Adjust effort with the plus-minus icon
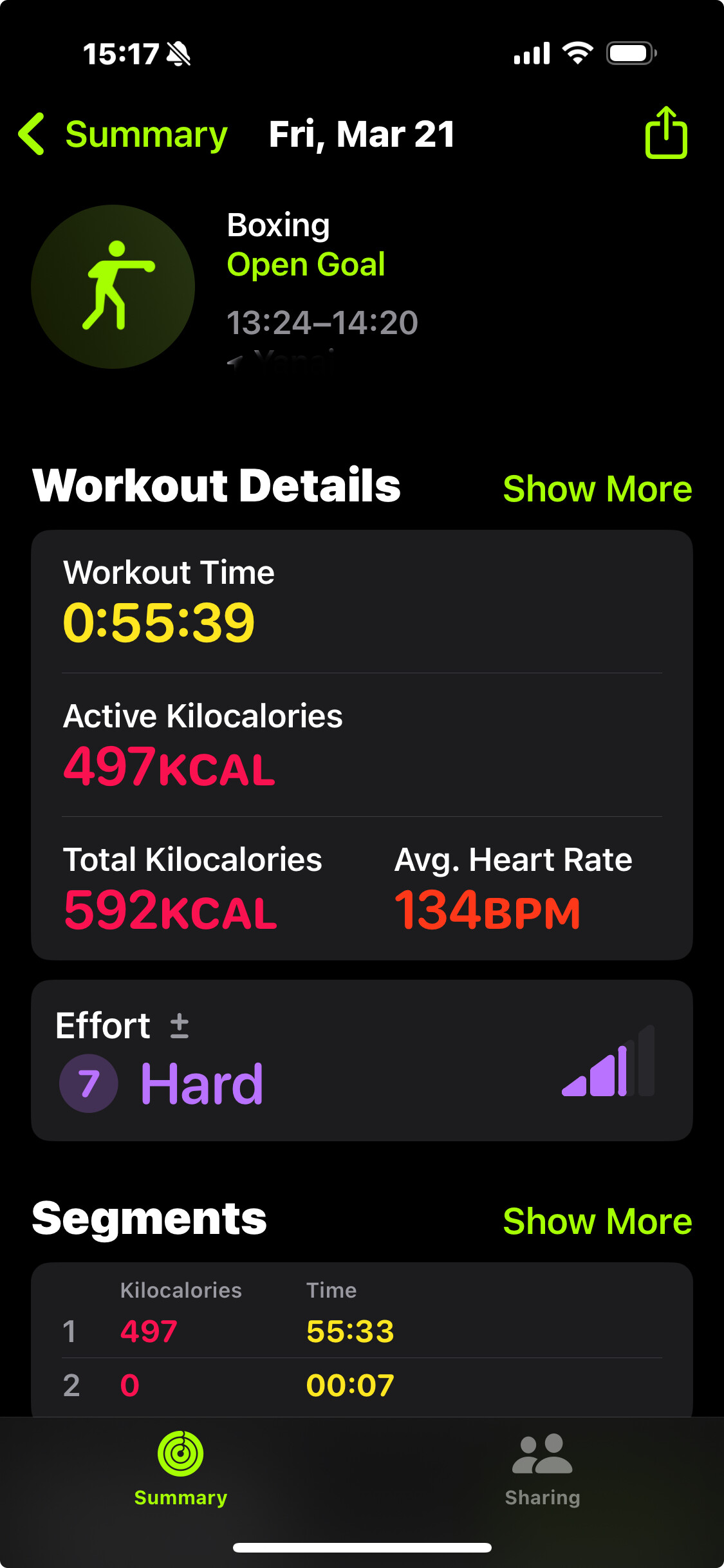The image size is (724, 1568). point(180,1025)
